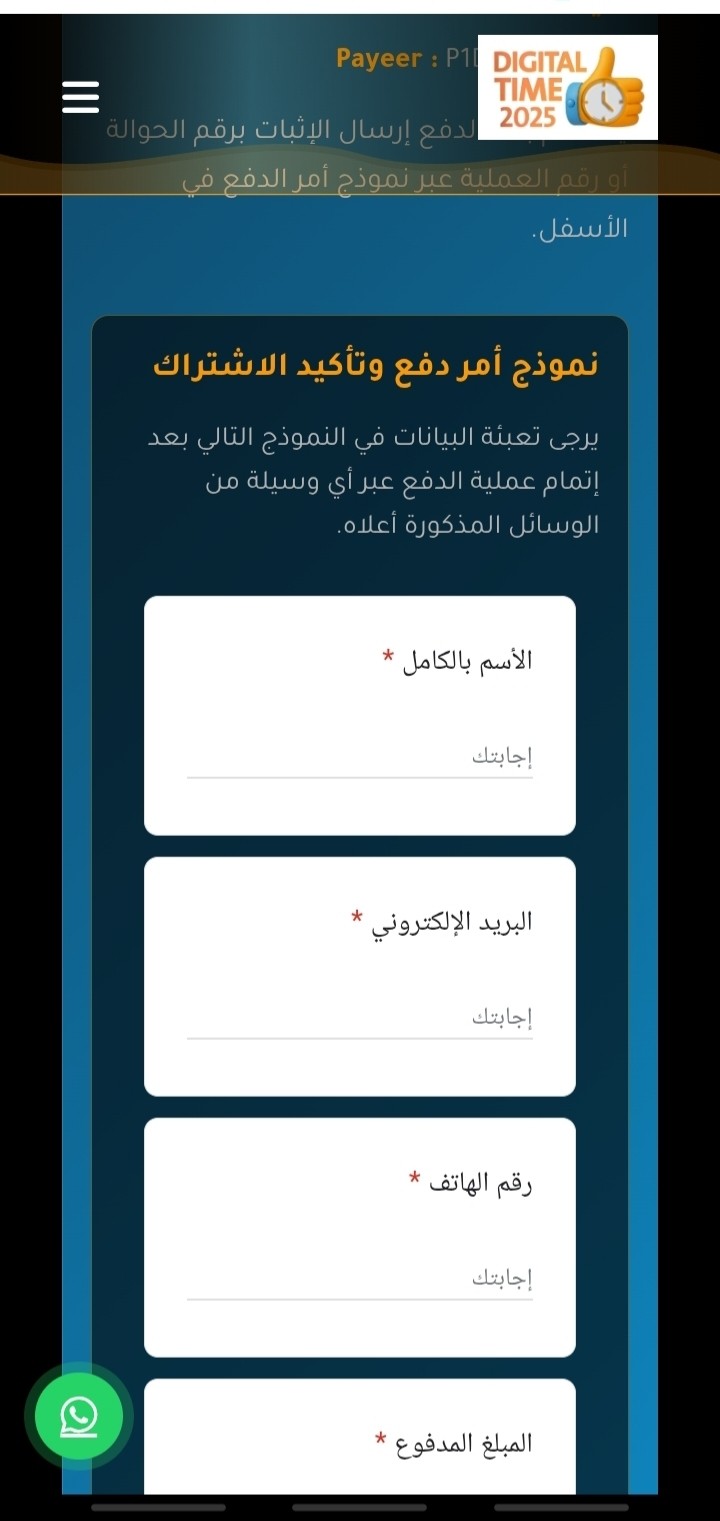Focus the email (البريد الإلكتروني) field

coord(359,1017)
